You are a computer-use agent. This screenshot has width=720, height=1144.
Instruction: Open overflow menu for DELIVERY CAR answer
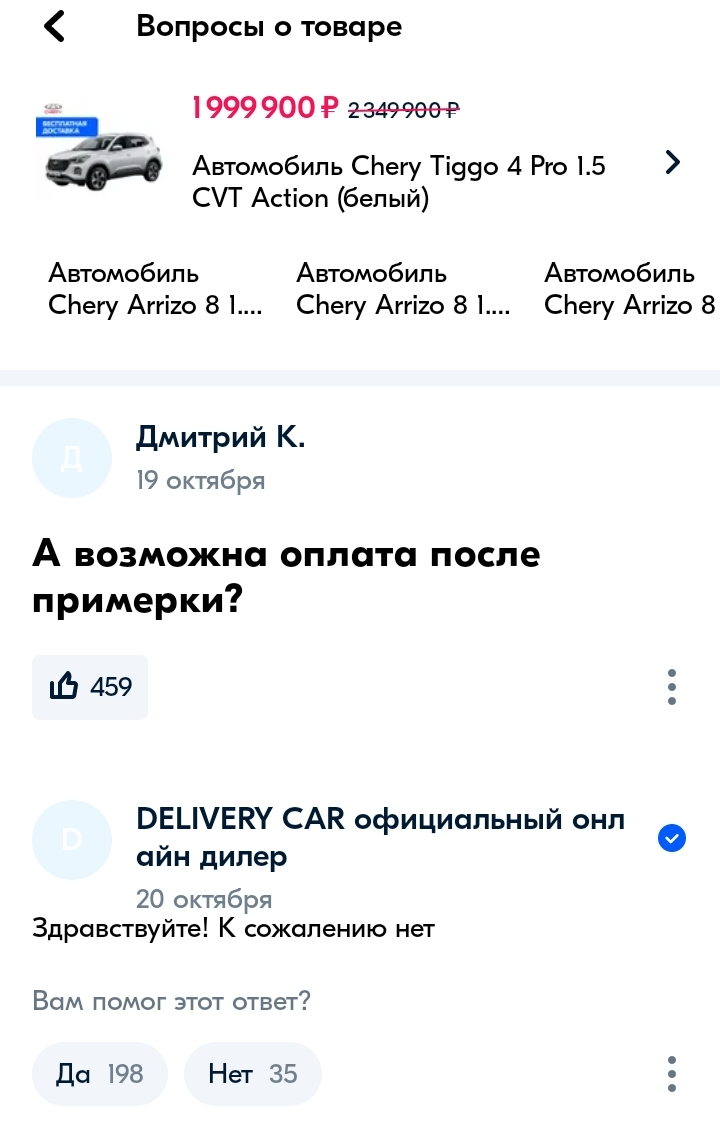pyautogui.click(x=672, y=1074)
